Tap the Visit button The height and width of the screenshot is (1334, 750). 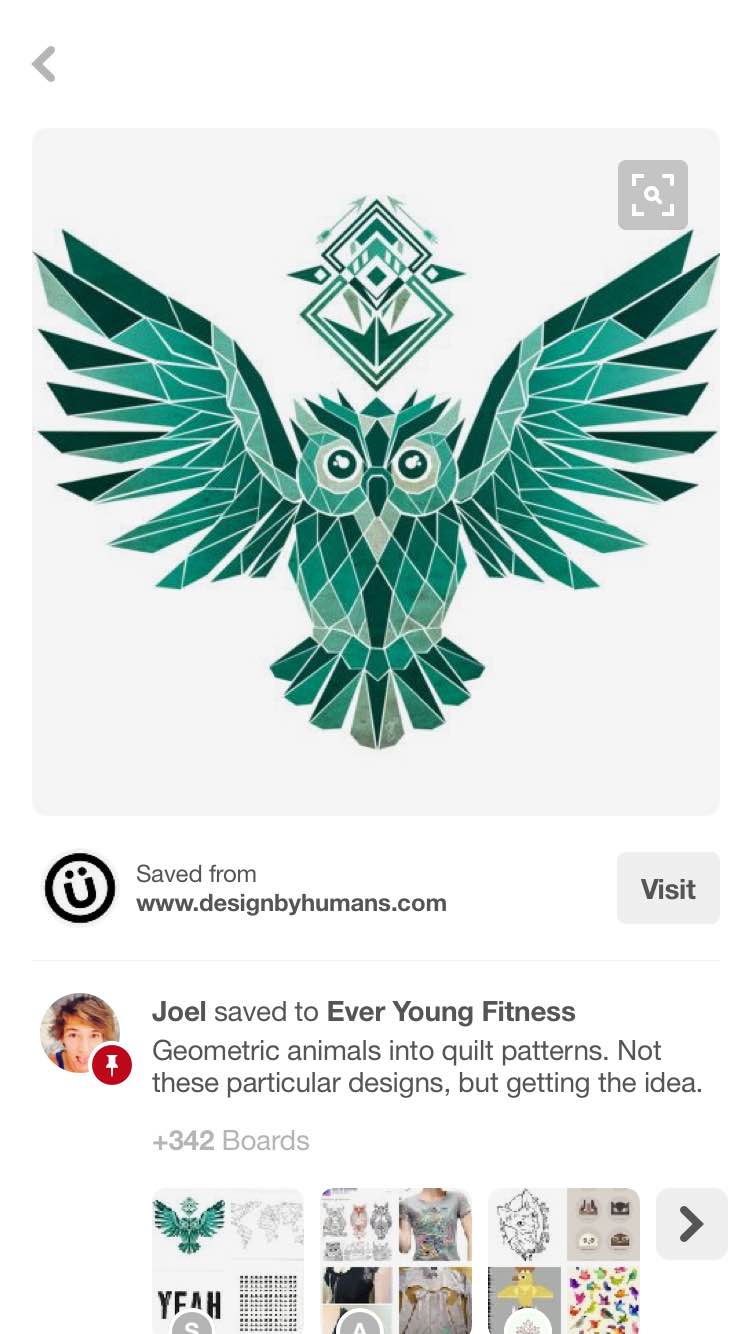(x=667, y=888)
